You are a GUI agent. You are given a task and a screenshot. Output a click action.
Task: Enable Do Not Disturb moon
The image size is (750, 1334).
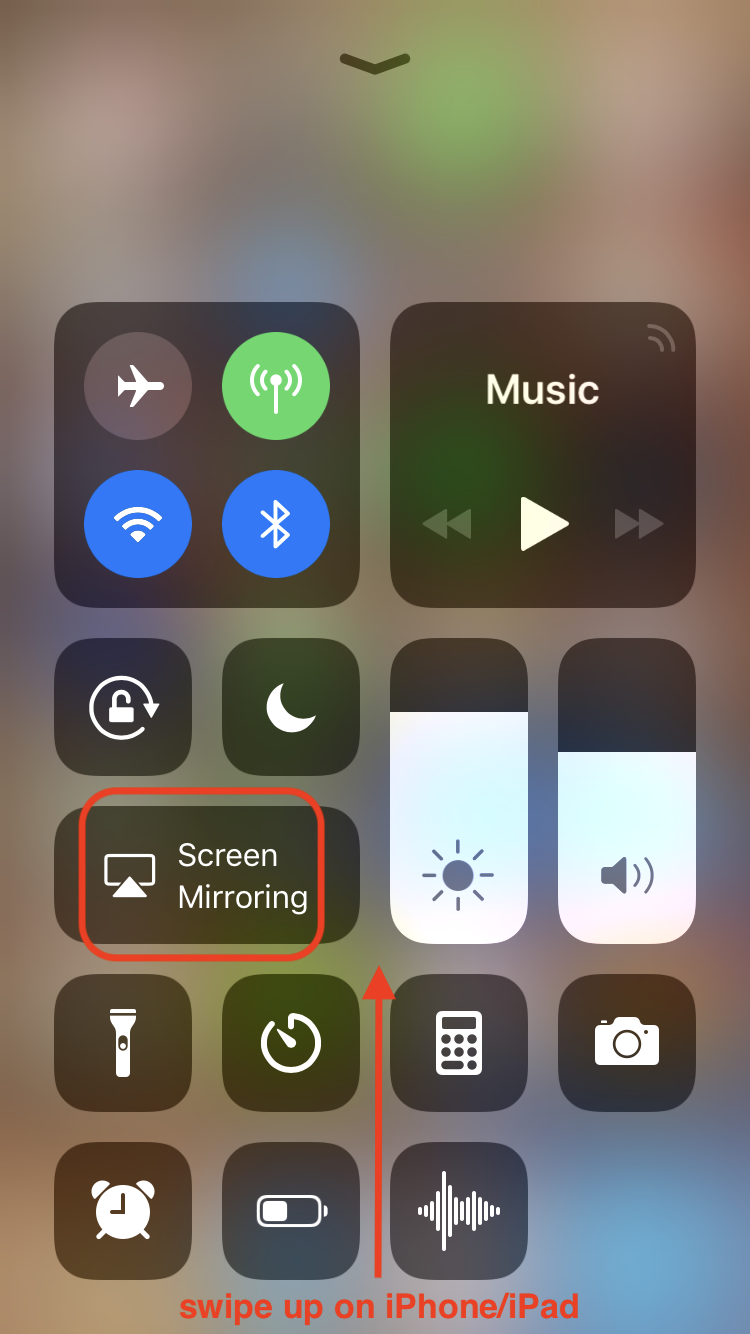291,707
